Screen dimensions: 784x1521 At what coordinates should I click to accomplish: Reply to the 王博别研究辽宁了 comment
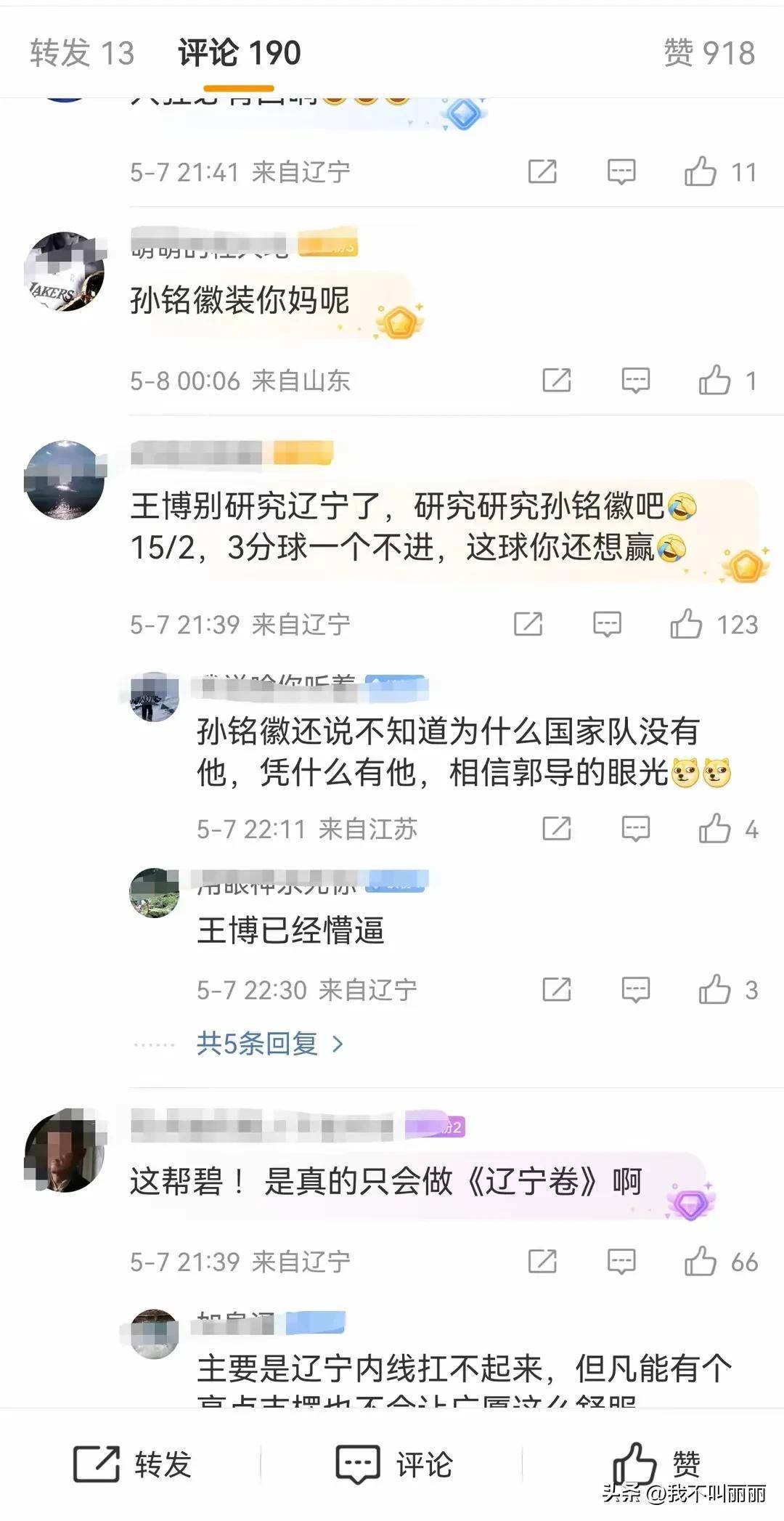tap(607, 624)
